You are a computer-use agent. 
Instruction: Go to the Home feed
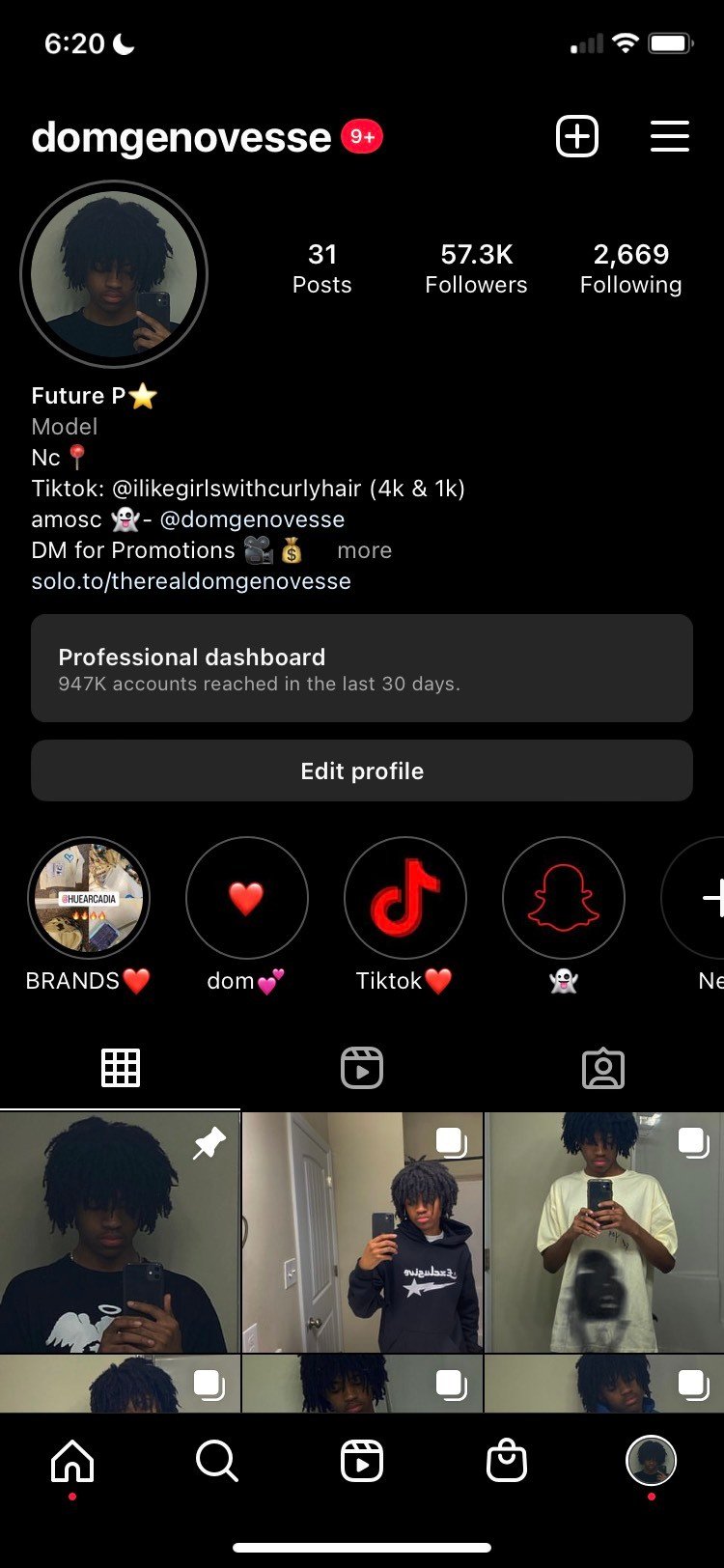(72, 1461)
